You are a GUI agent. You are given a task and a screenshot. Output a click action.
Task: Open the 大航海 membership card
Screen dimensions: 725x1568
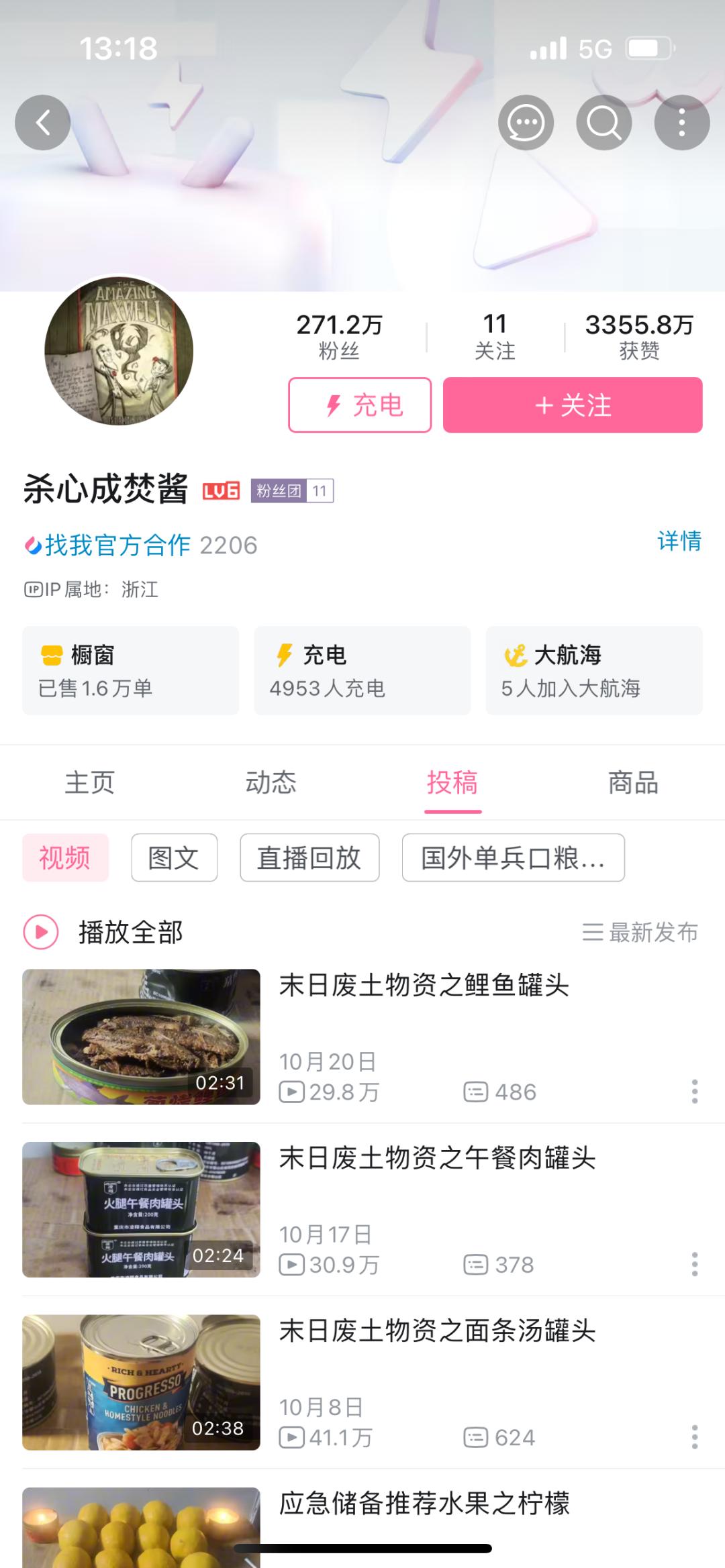click(x=594, y=670)
